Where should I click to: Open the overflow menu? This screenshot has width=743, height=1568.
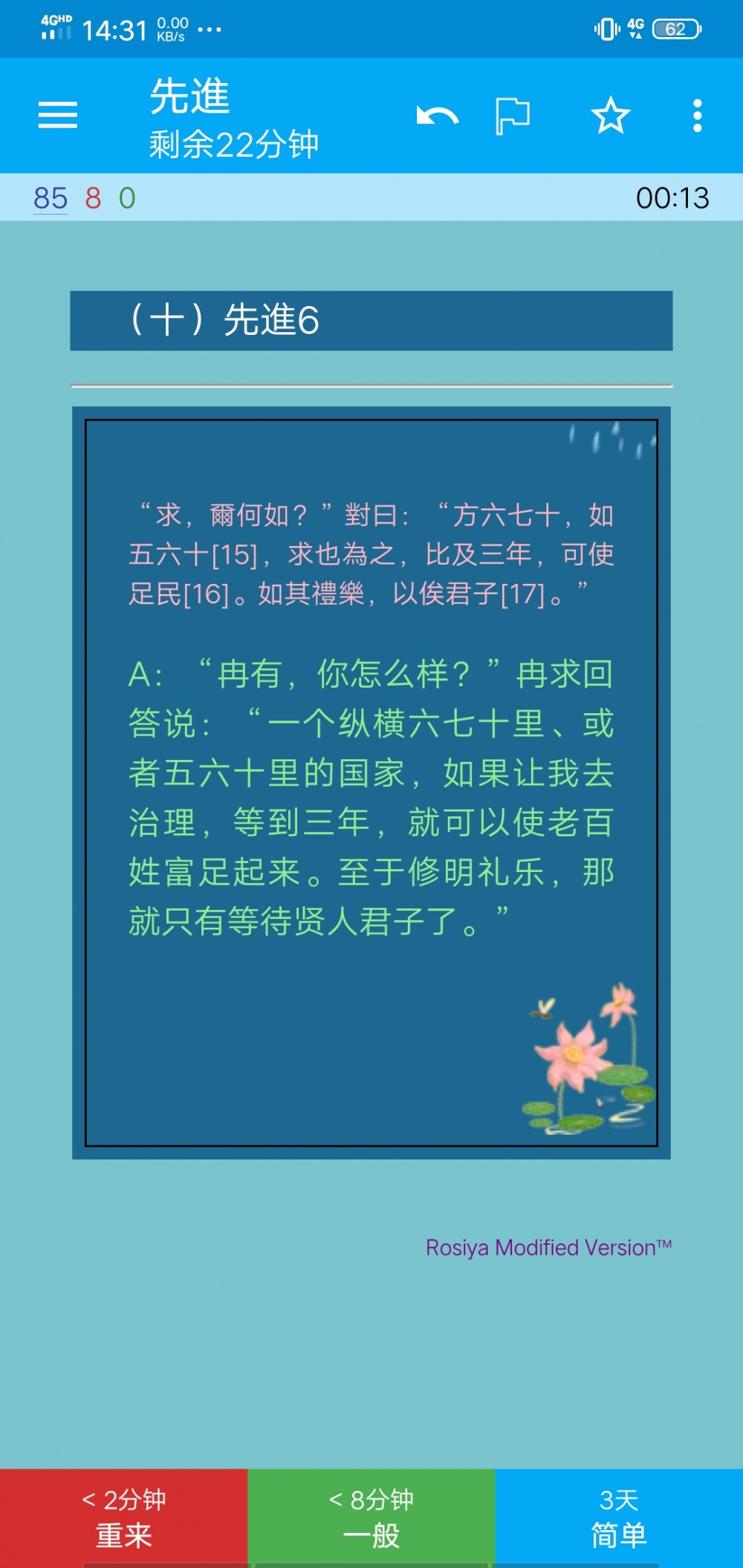[x=697, y=116]
